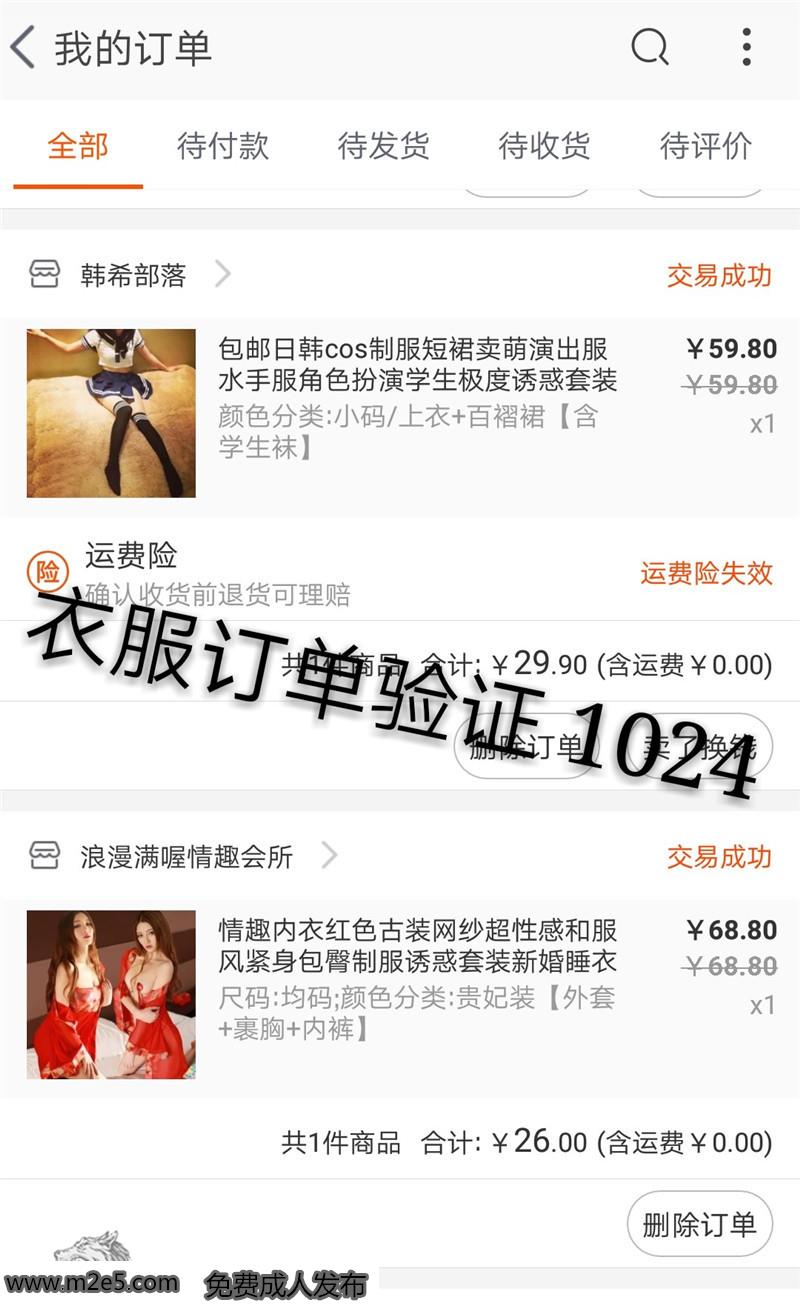
Task: Switch to the 待付款 tab
Action: coord(223,146)
